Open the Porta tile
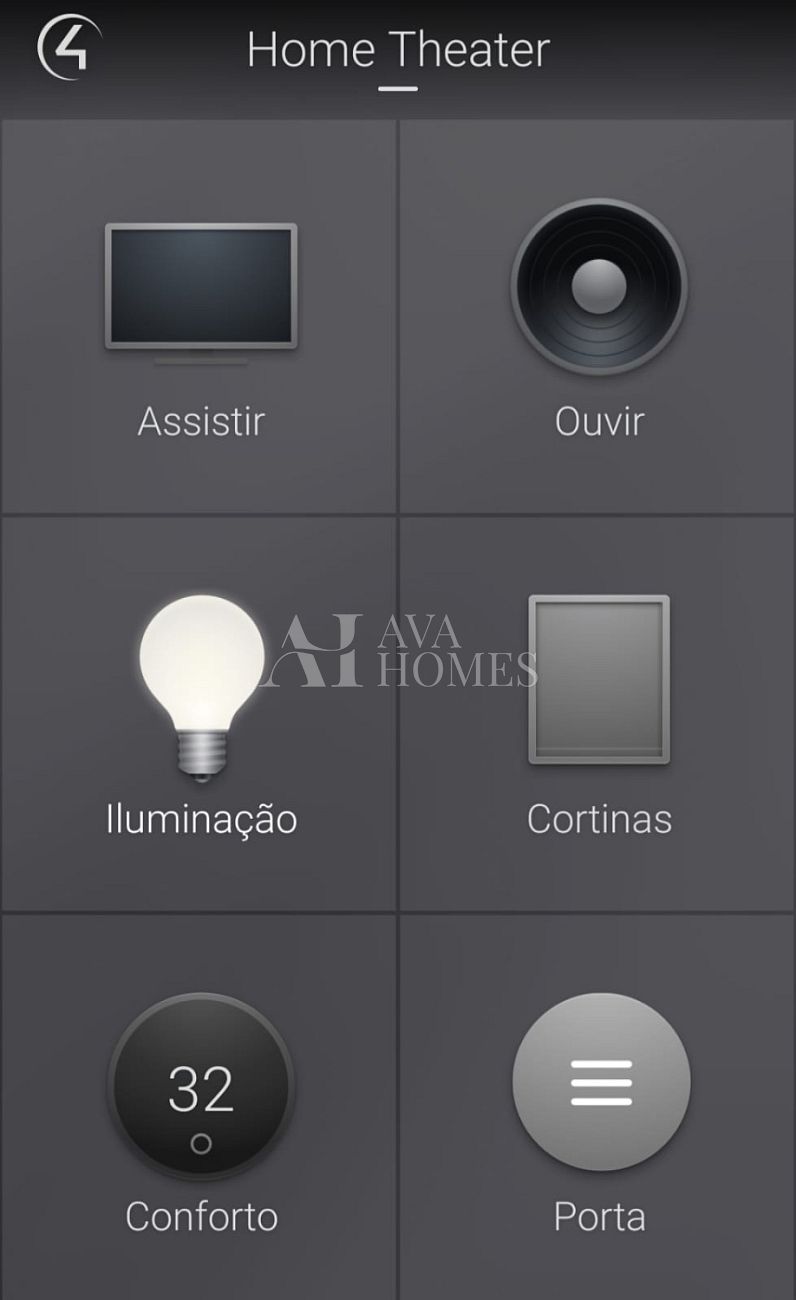 pos(598,1110)
